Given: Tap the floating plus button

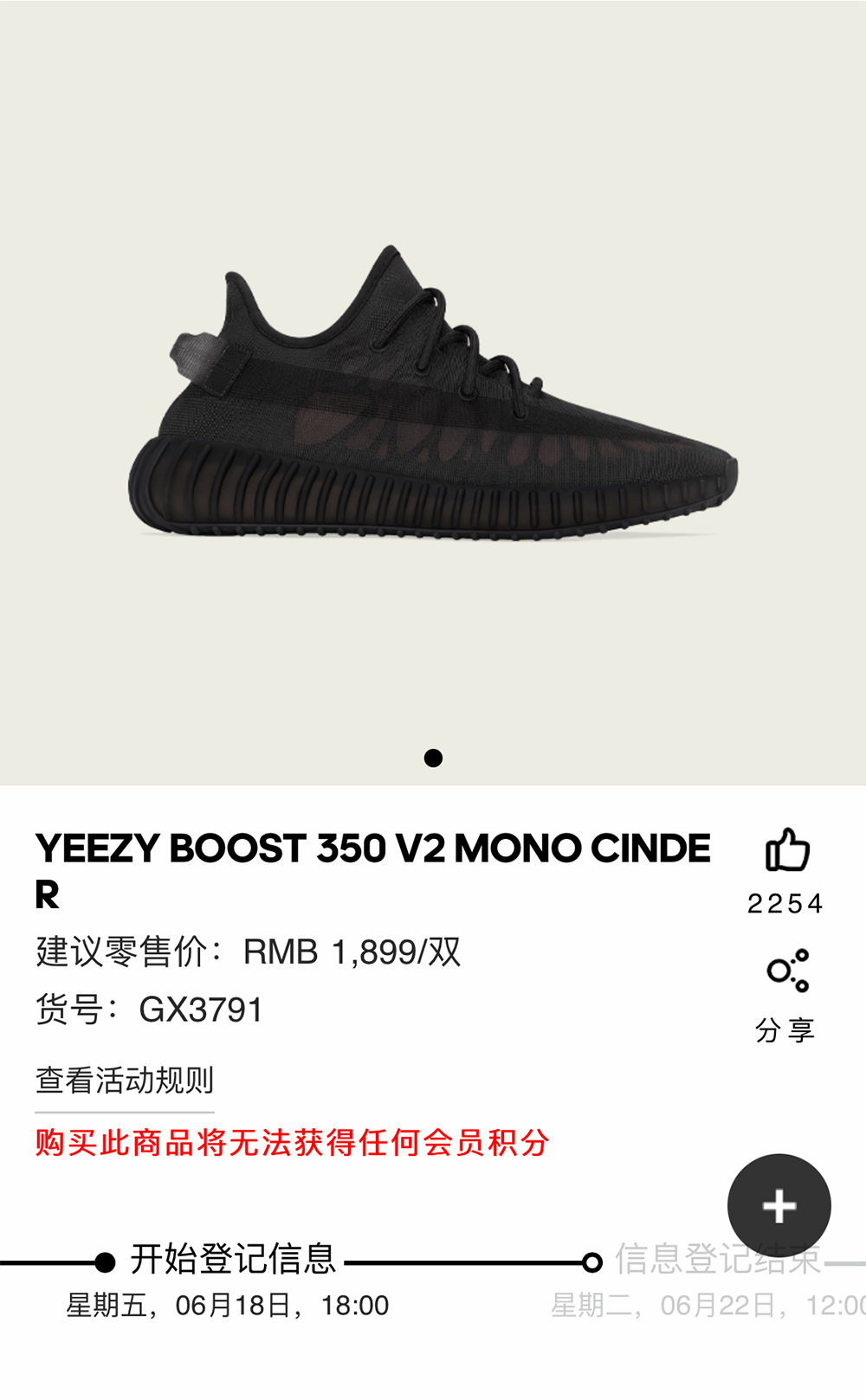Looking at the screenshot, I should 779,1206.
